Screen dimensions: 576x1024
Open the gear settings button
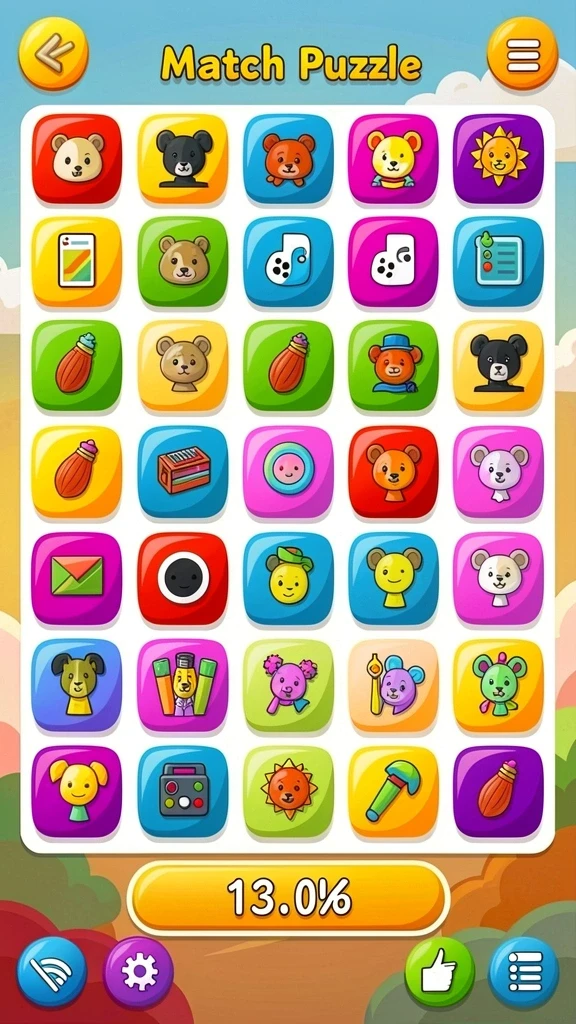coord(139,972)
